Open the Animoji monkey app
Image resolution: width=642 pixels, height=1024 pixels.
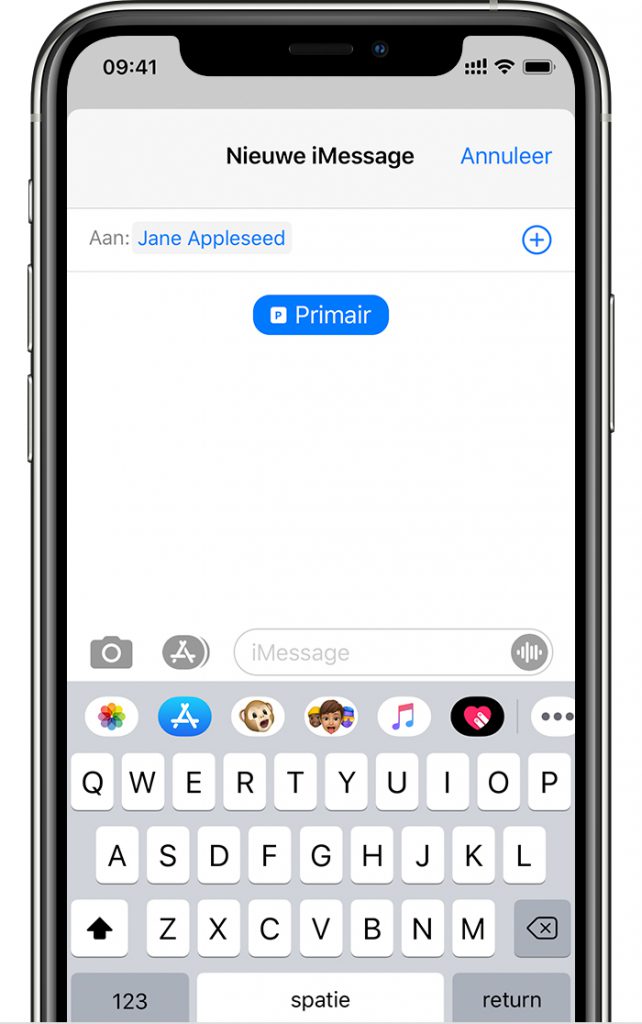coord(258,716)
